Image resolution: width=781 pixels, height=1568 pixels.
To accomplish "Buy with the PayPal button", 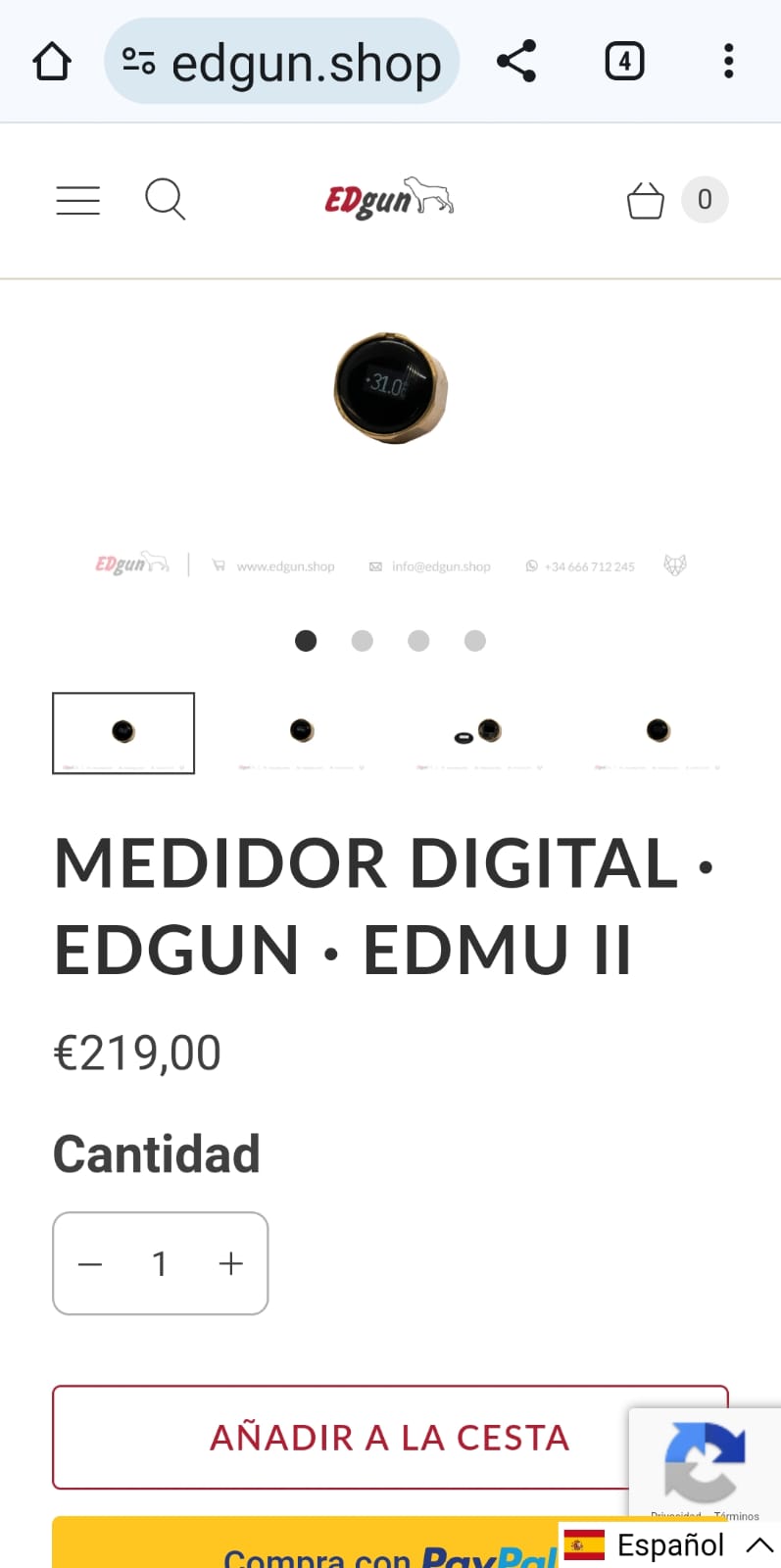I will point(304,1548).
